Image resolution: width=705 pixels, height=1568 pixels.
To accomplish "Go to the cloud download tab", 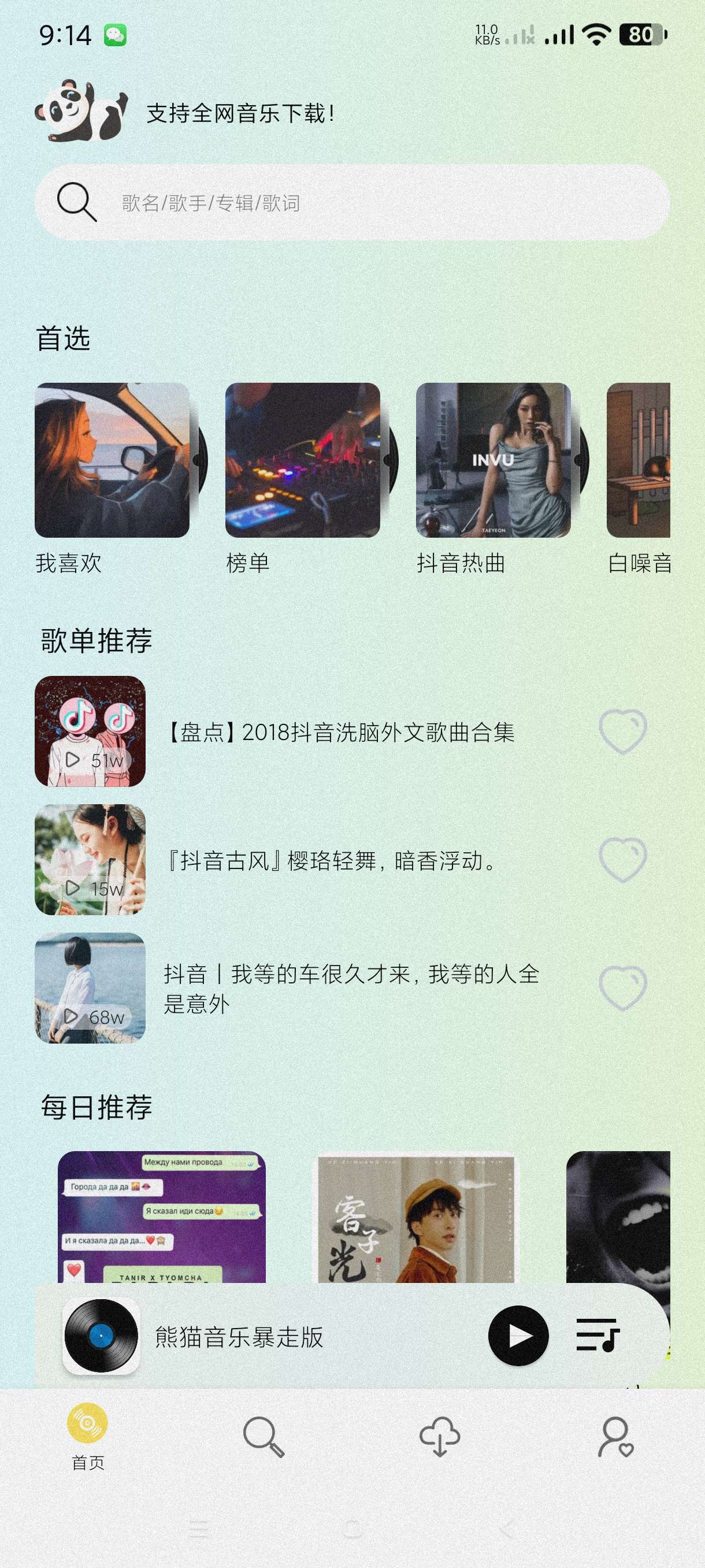I will (x=440, y=1437).
